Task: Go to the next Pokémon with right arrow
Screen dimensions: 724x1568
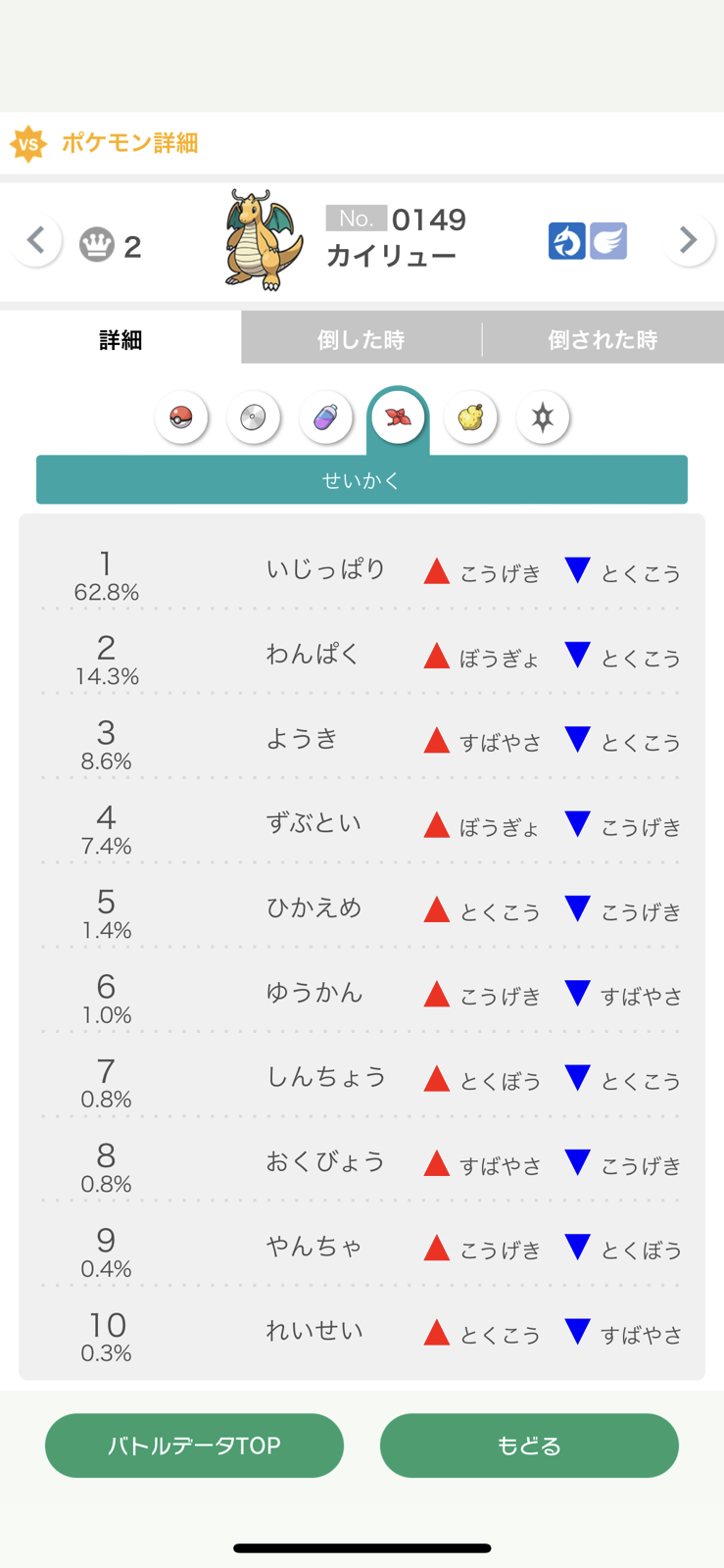Action: coord(689,240)
